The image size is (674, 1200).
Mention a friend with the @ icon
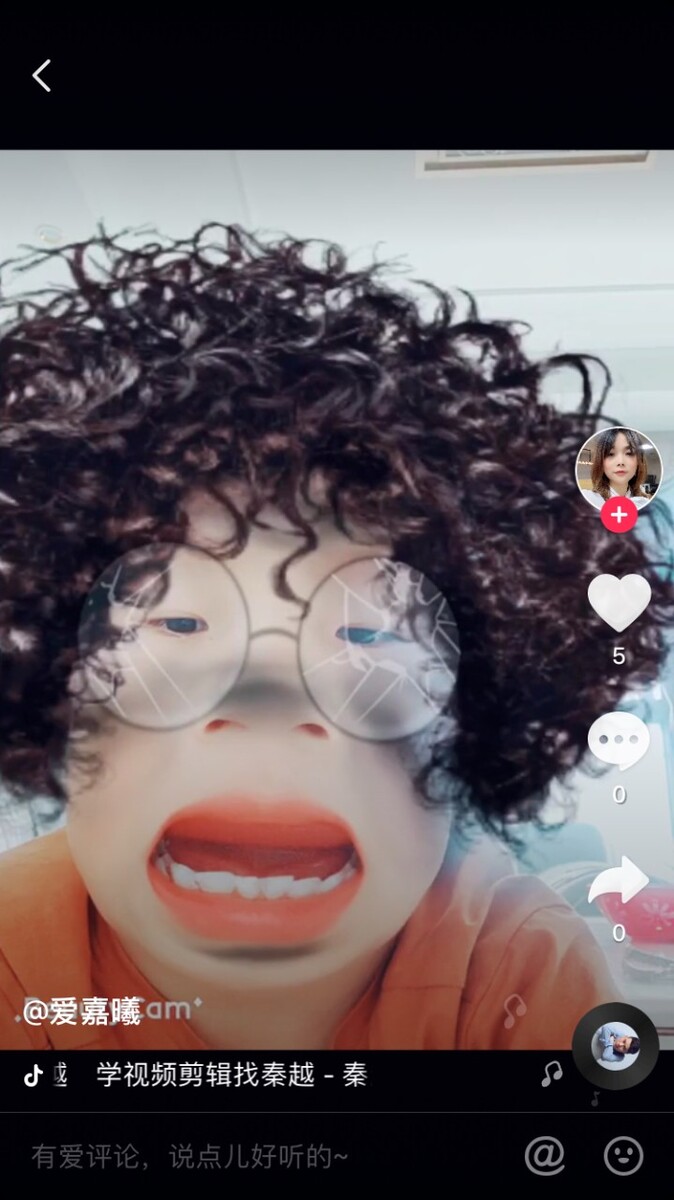545,1156
